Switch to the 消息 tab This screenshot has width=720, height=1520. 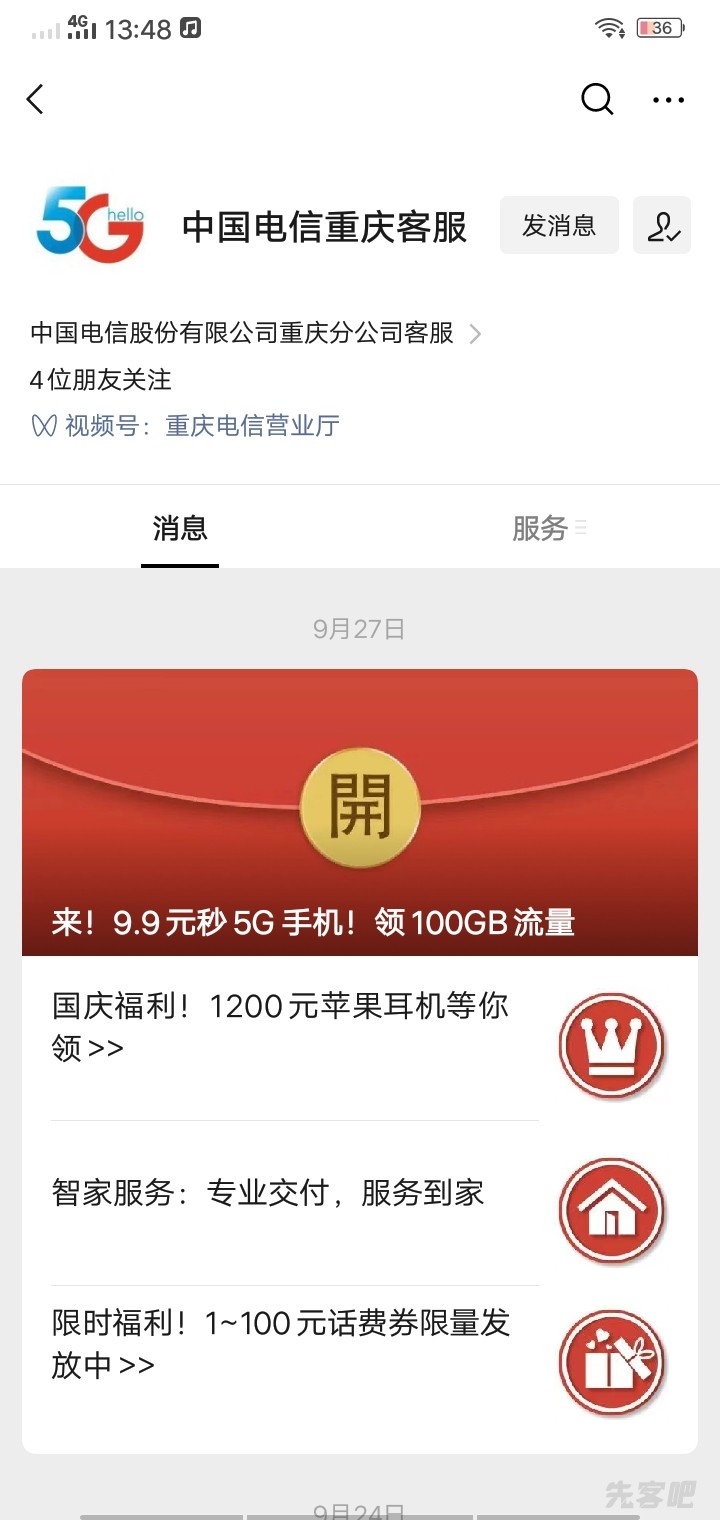coord(180,528)
